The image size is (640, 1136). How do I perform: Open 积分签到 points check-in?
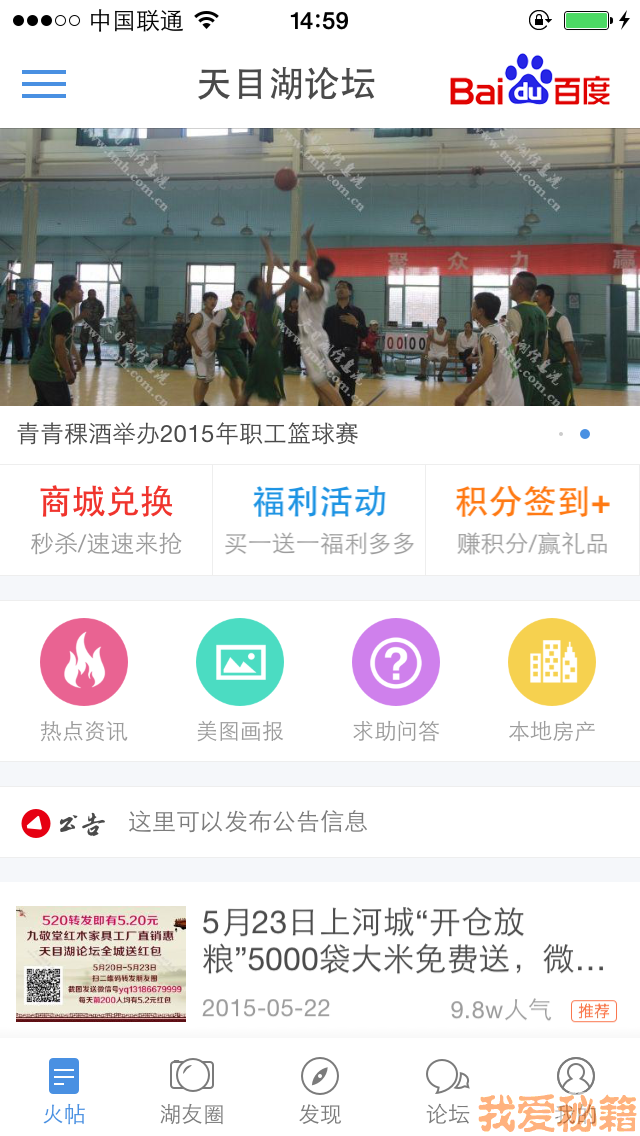(532, 520)
